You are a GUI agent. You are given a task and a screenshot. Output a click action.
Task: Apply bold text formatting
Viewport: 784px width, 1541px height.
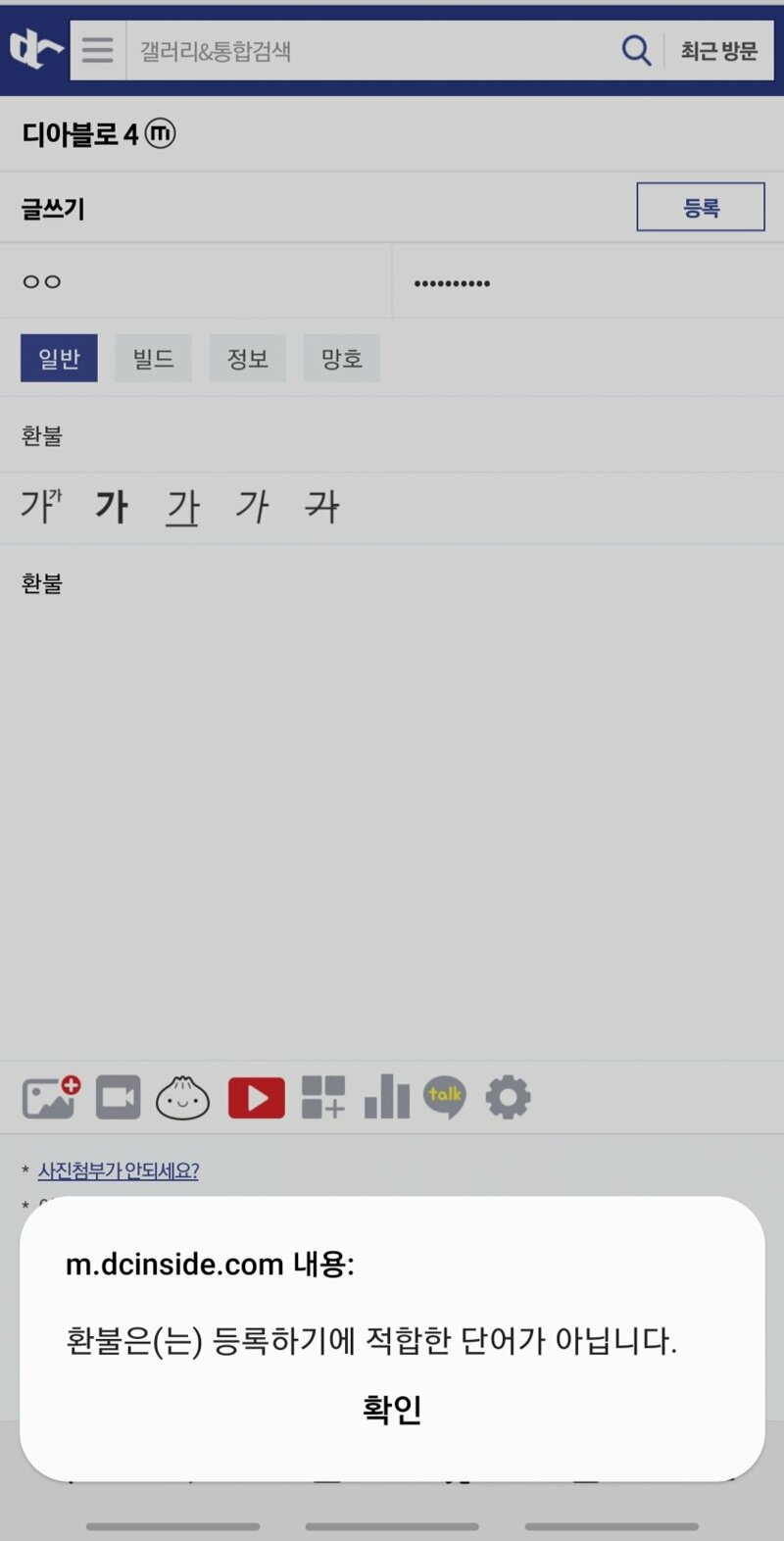pyautogui.click(x=112, y=507)
